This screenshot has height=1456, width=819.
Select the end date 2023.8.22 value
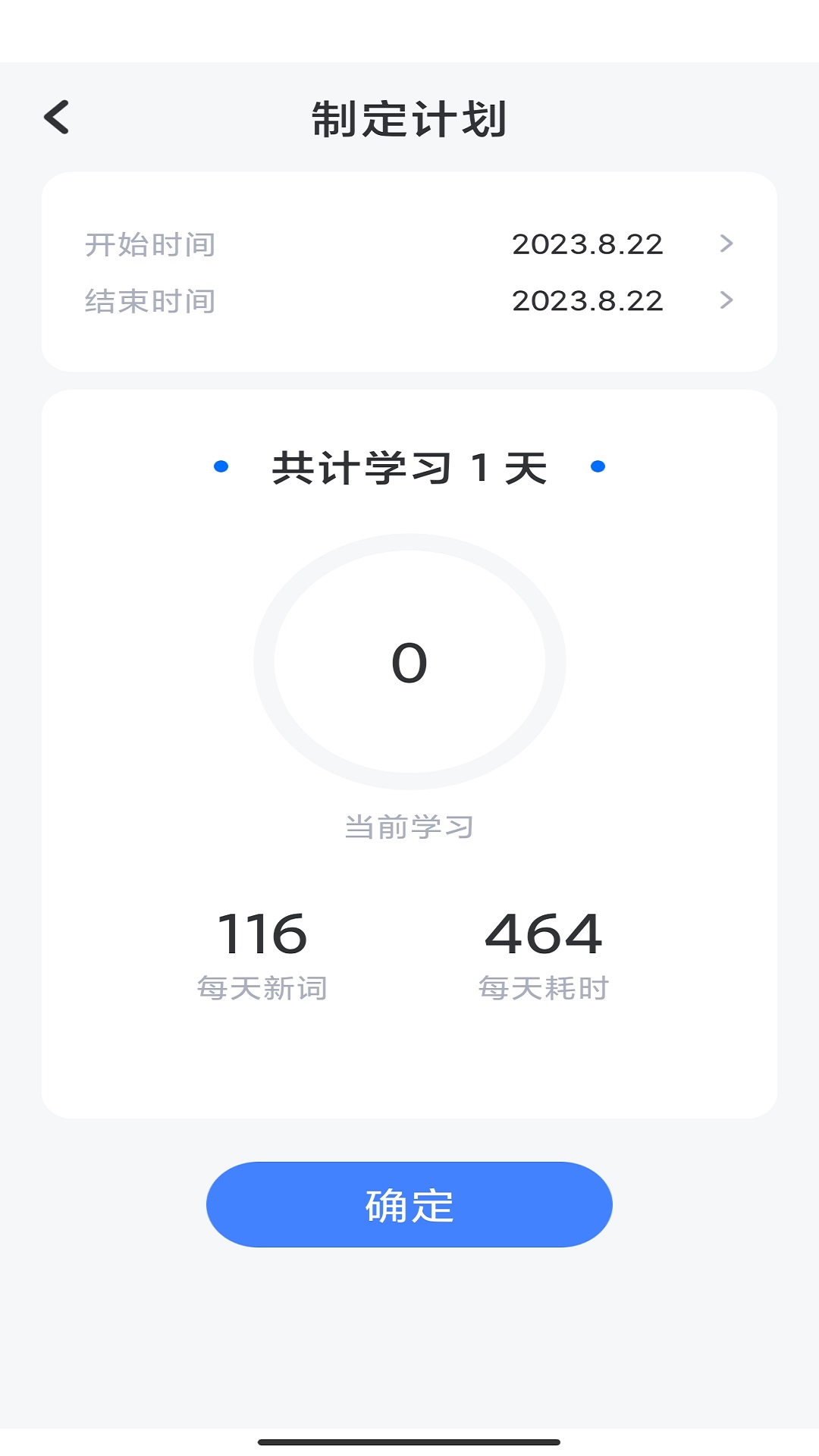587,300
